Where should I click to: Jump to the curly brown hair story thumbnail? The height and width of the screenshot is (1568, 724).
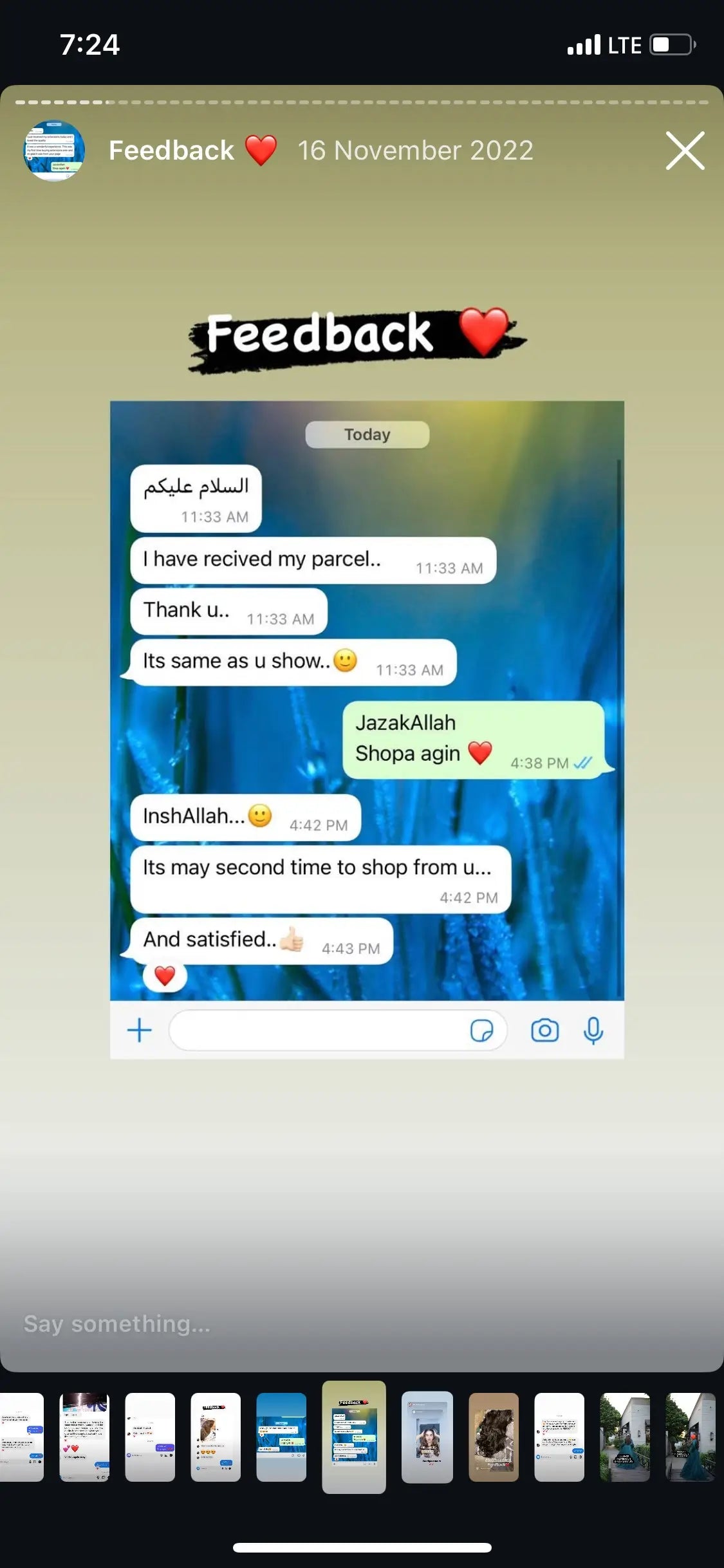(x=494, y=1437)
